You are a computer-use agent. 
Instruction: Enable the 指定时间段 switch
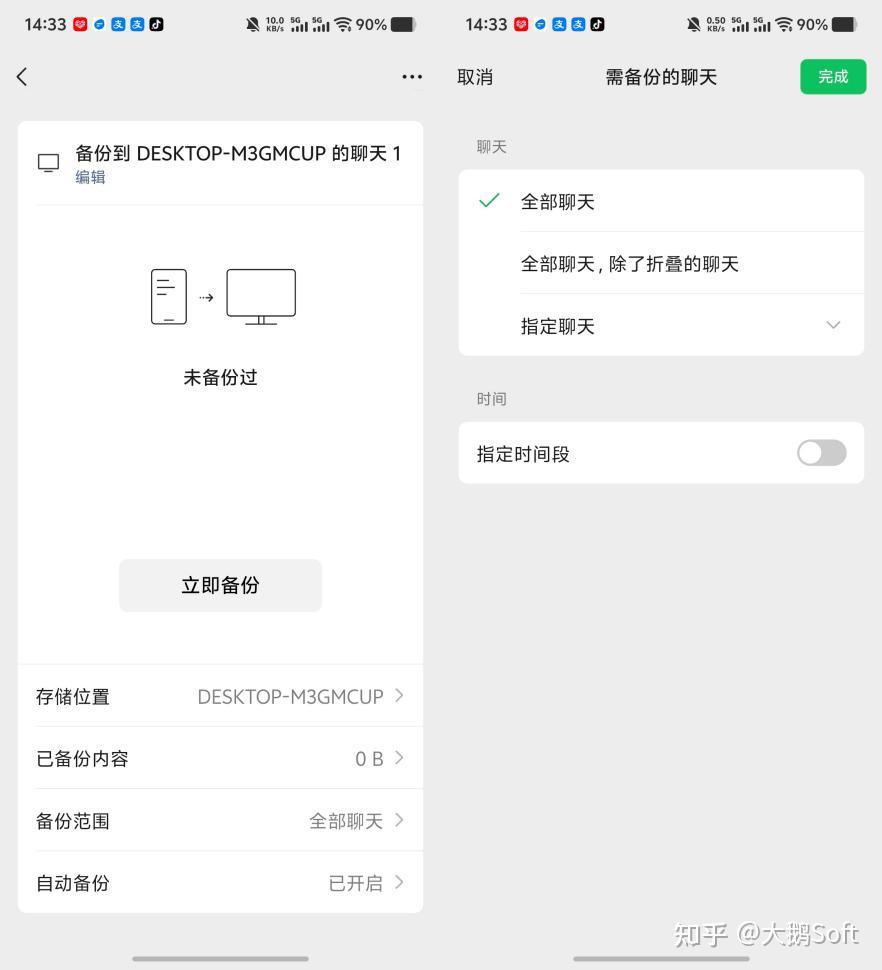pyautogui.click(x=821, y=453)
